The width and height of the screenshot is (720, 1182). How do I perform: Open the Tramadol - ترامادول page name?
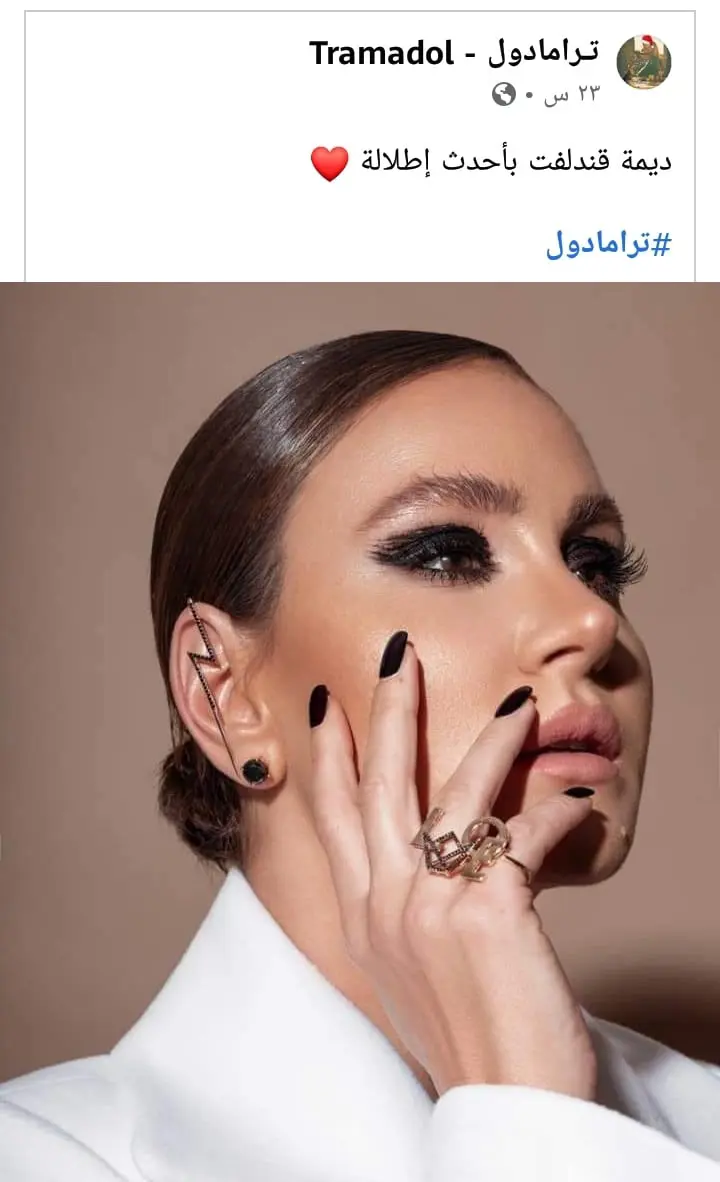pyautogui.click(x=454, y=53)
